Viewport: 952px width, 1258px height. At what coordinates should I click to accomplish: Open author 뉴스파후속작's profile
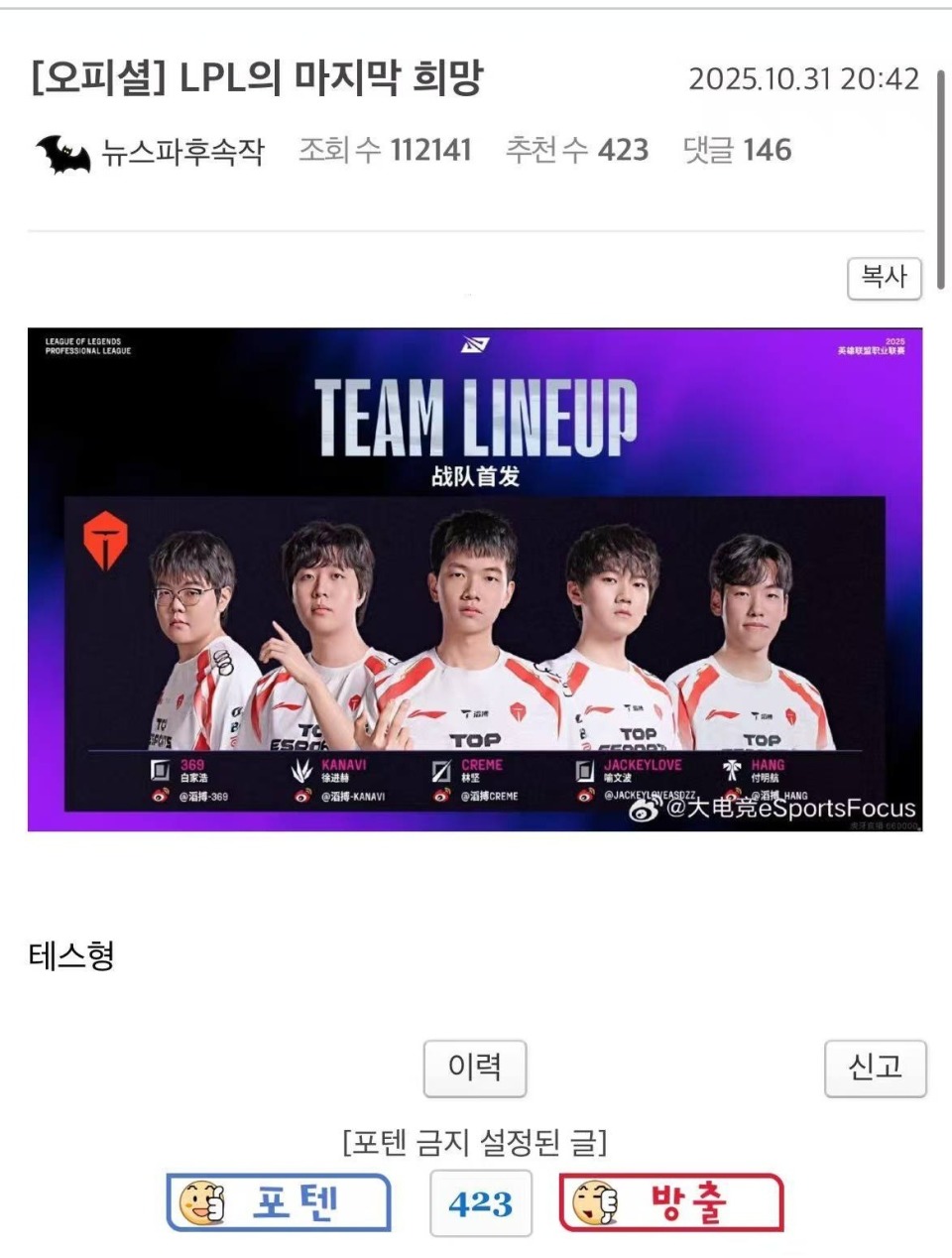coord(182,152)
